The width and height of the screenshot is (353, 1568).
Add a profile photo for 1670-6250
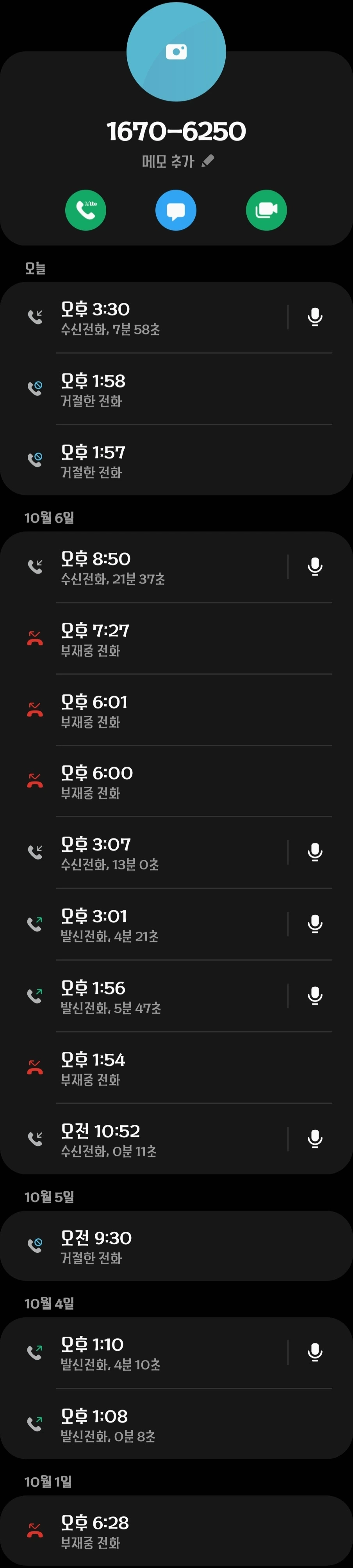click(x=176, y=52)
